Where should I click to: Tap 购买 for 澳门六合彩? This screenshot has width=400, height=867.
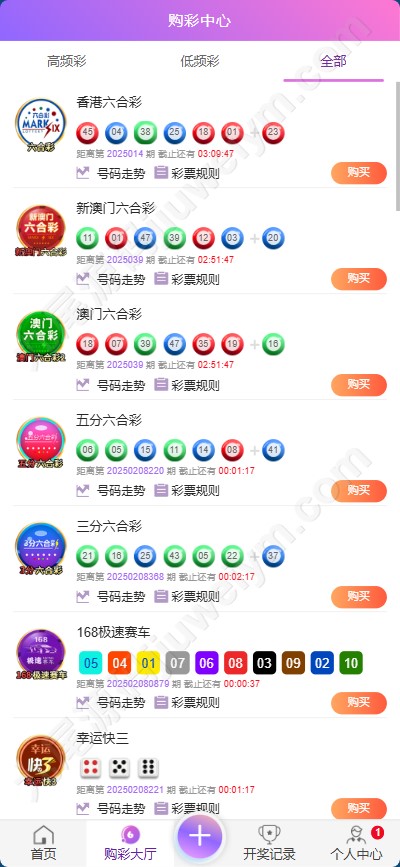tap(359, 385)
